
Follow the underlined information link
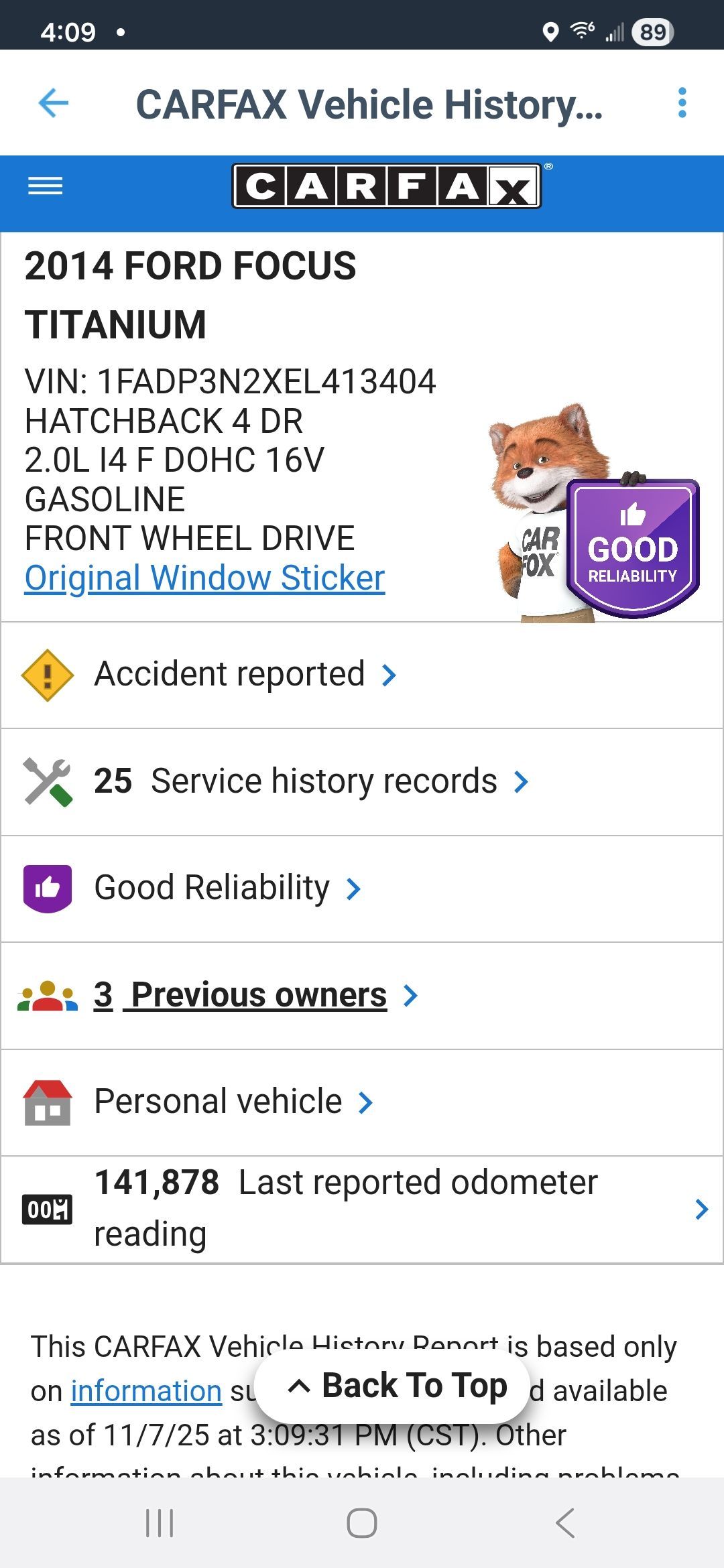tap(146, 1391)
